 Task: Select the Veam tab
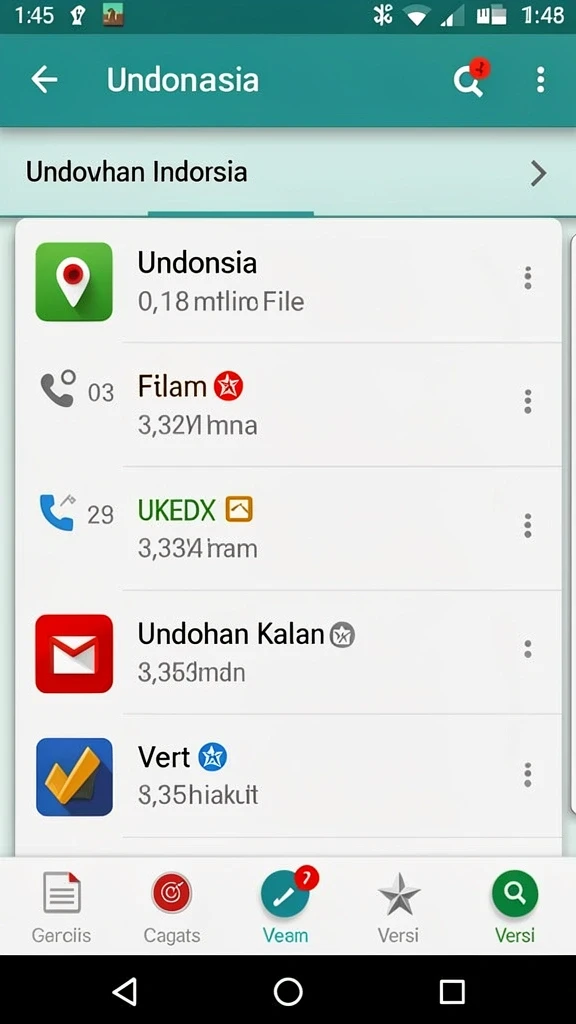tap(286, 906)
